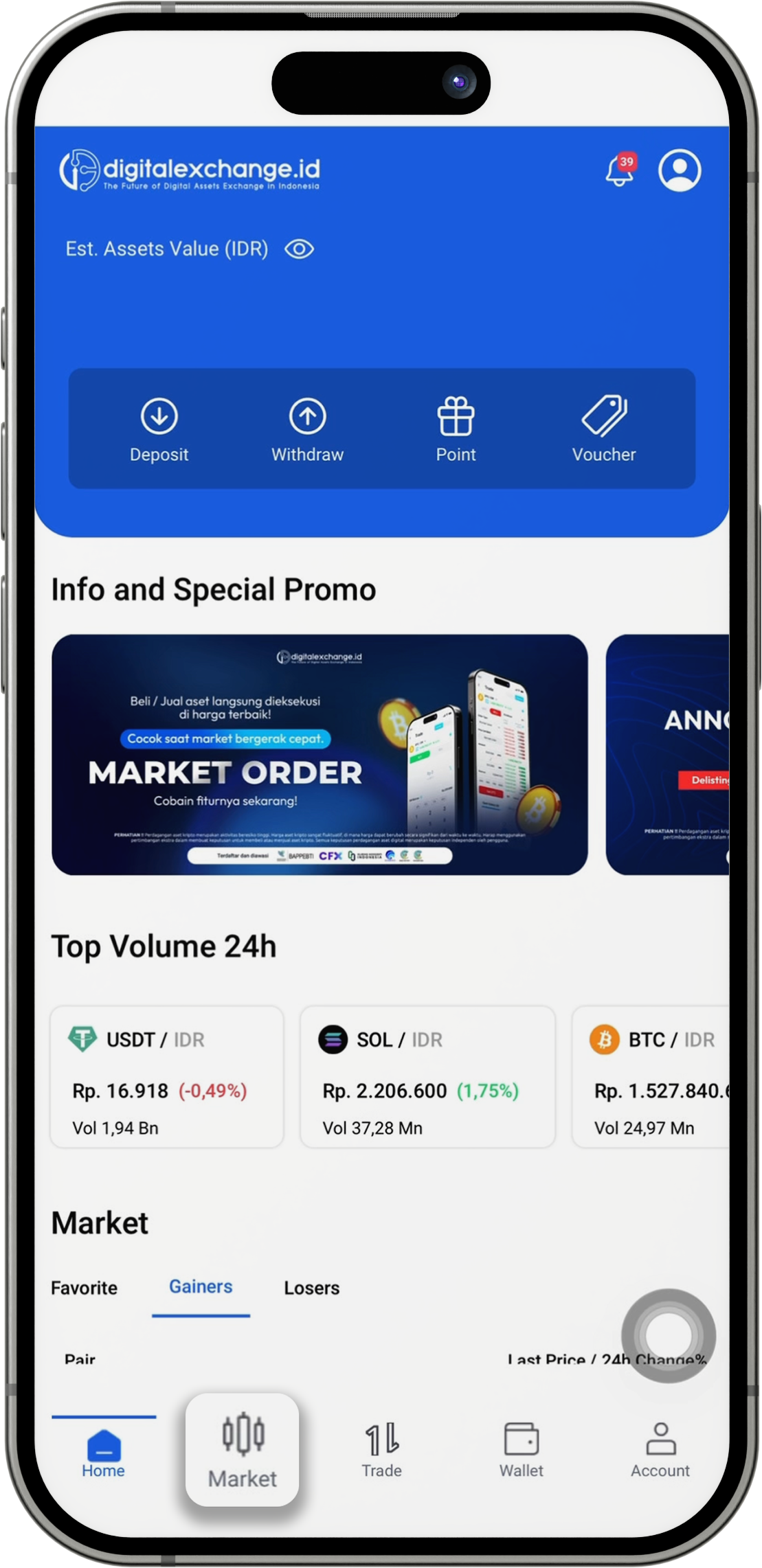
Task: Tap the floating circular assistive button
Action: coord(669,1336)
